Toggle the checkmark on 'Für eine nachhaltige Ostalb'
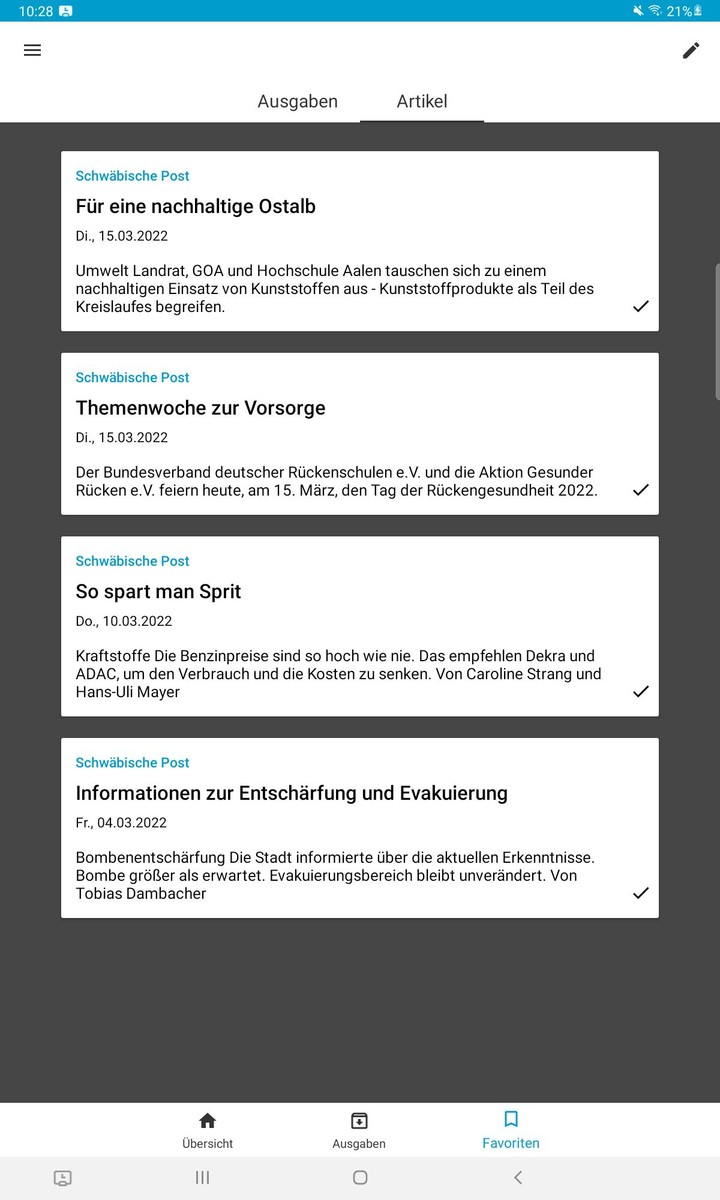Viewport: 720px width, 1200px height. [x=641, y=306]
